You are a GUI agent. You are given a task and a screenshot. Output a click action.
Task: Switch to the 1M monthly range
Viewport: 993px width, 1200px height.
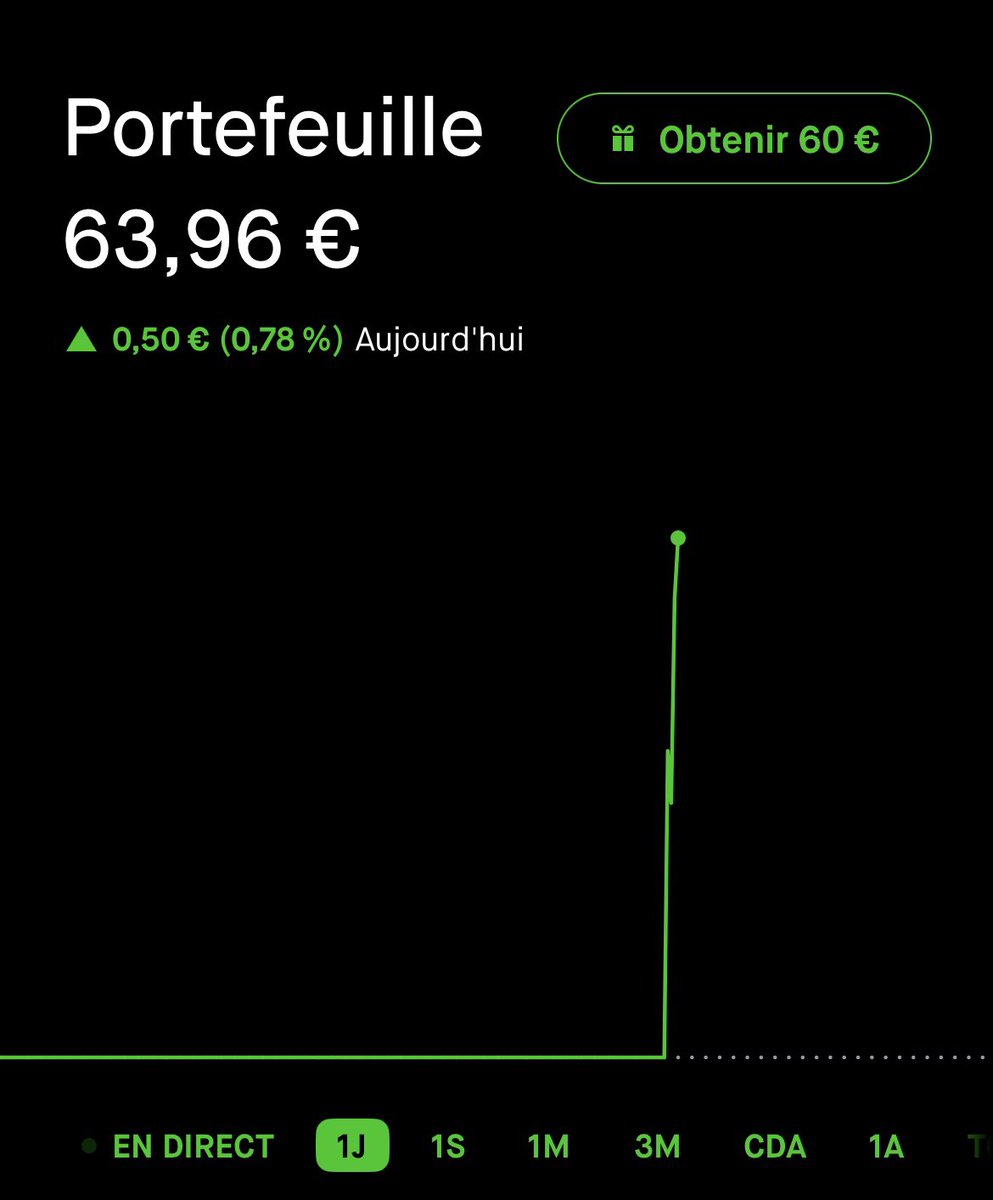point(548,1146)
